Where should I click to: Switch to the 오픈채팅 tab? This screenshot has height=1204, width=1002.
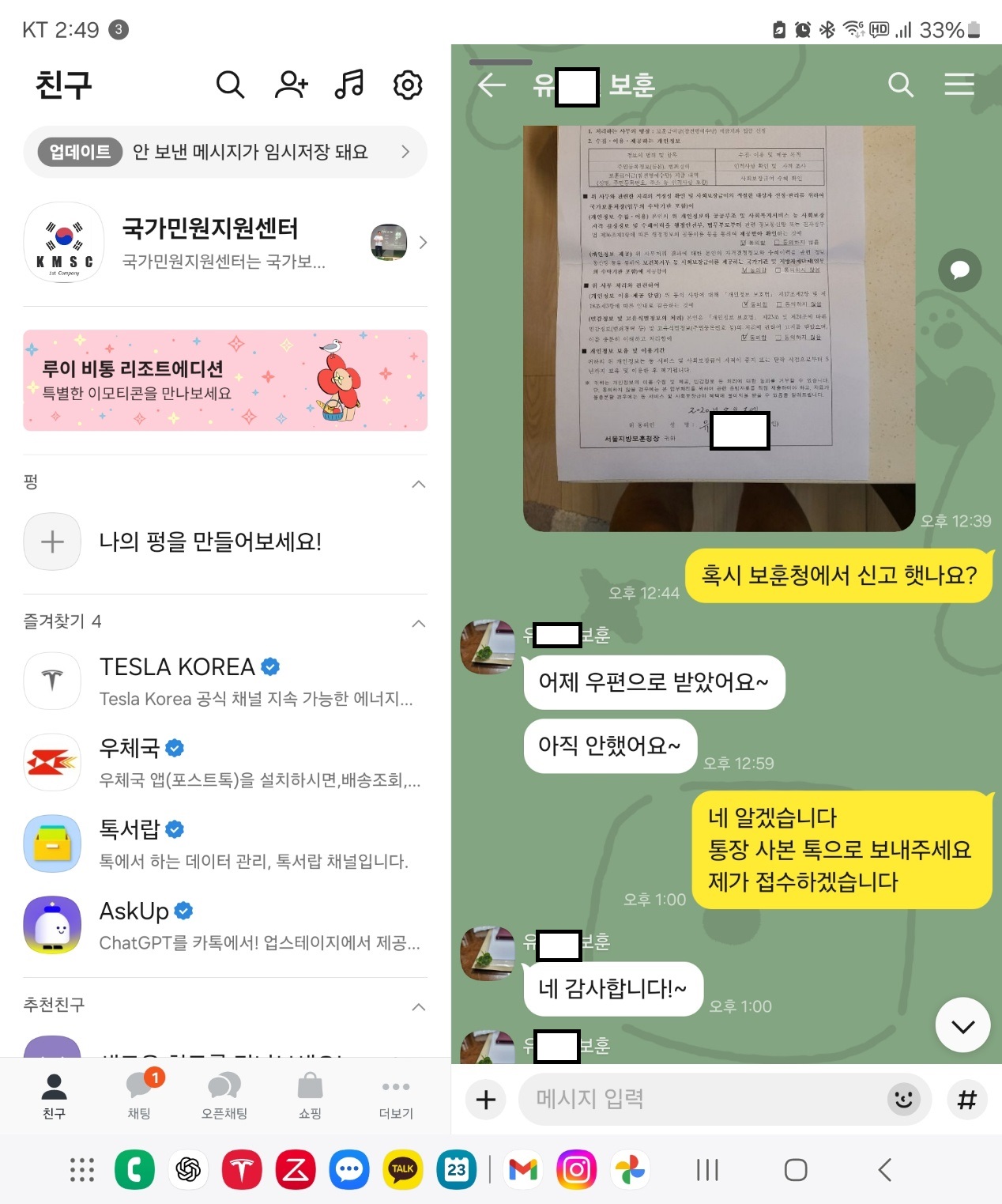tap(224, 1095)
